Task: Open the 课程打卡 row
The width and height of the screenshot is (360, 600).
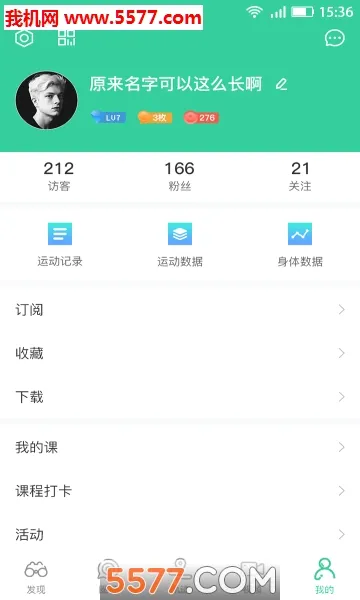Action: tap(180, 491)
